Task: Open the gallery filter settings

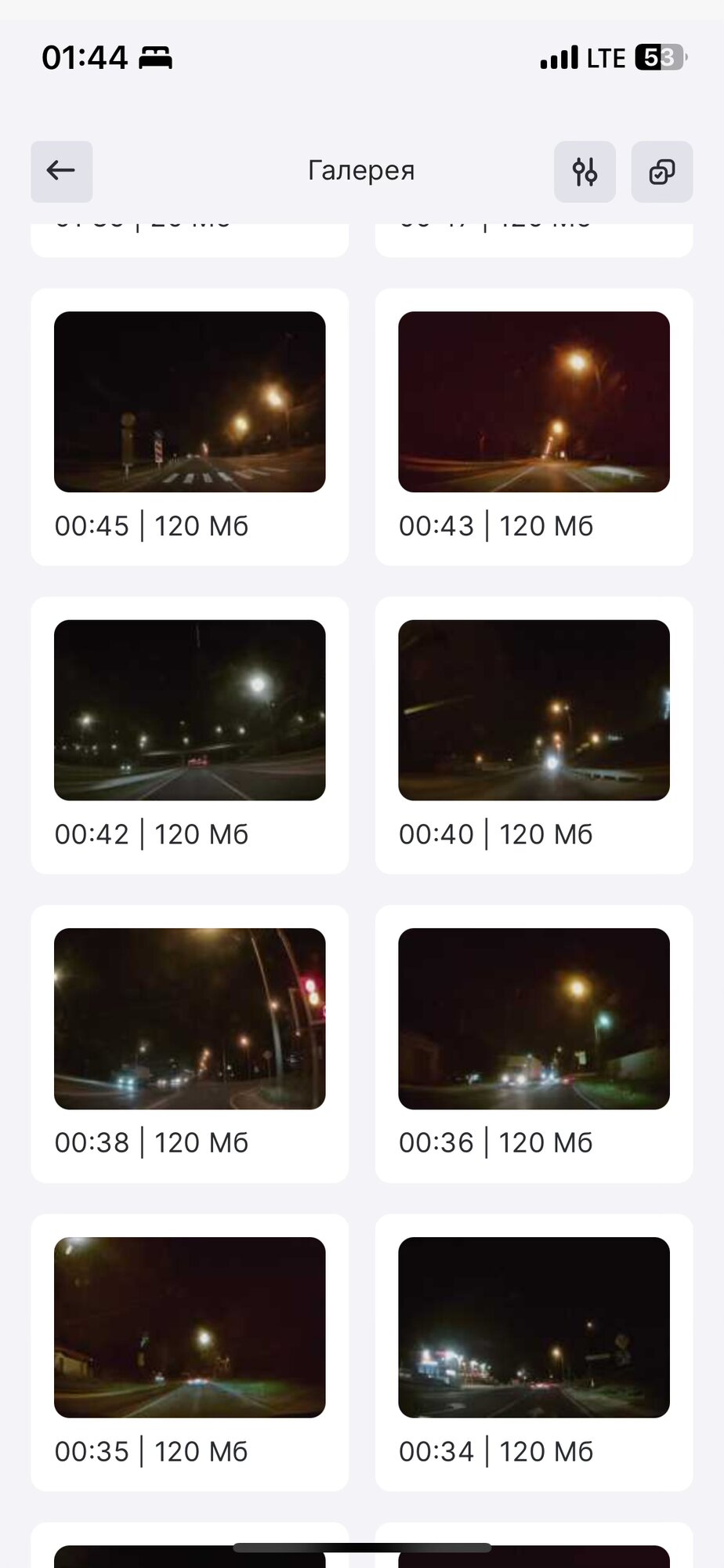Action: click(x=585, y=171)
